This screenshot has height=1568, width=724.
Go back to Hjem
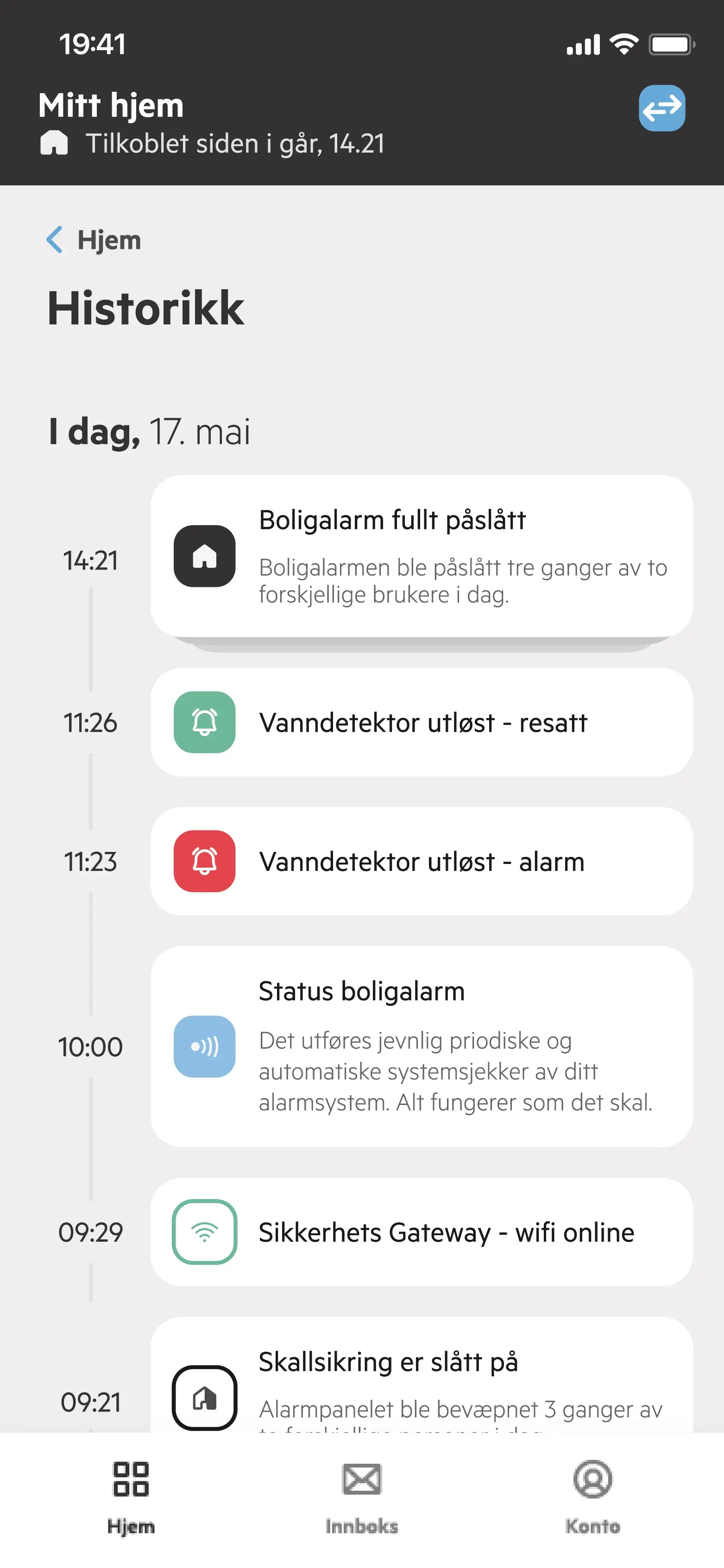point(94,240)
